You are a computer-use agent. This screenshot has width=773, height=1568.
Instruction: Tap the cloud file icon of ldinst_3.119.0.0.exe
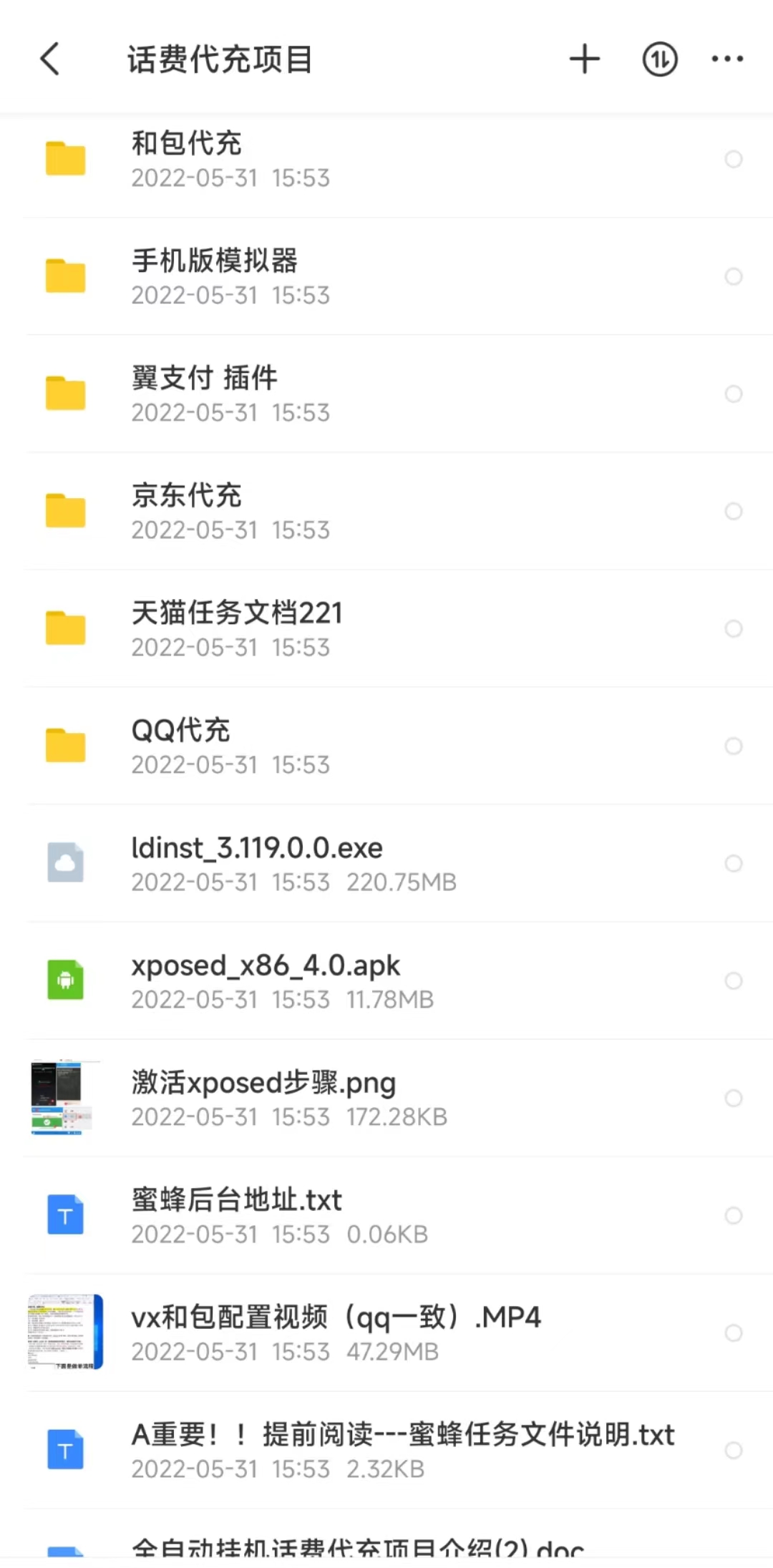tap(65, 862)
